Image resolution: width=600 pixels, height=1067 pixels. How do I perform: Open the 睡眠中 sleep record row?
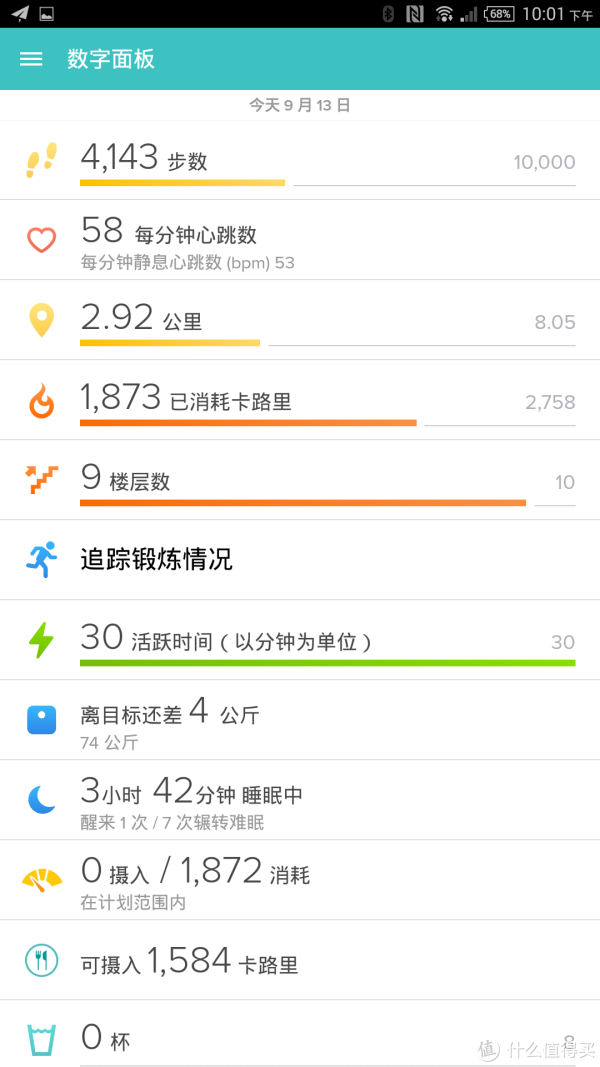(300, 800)
